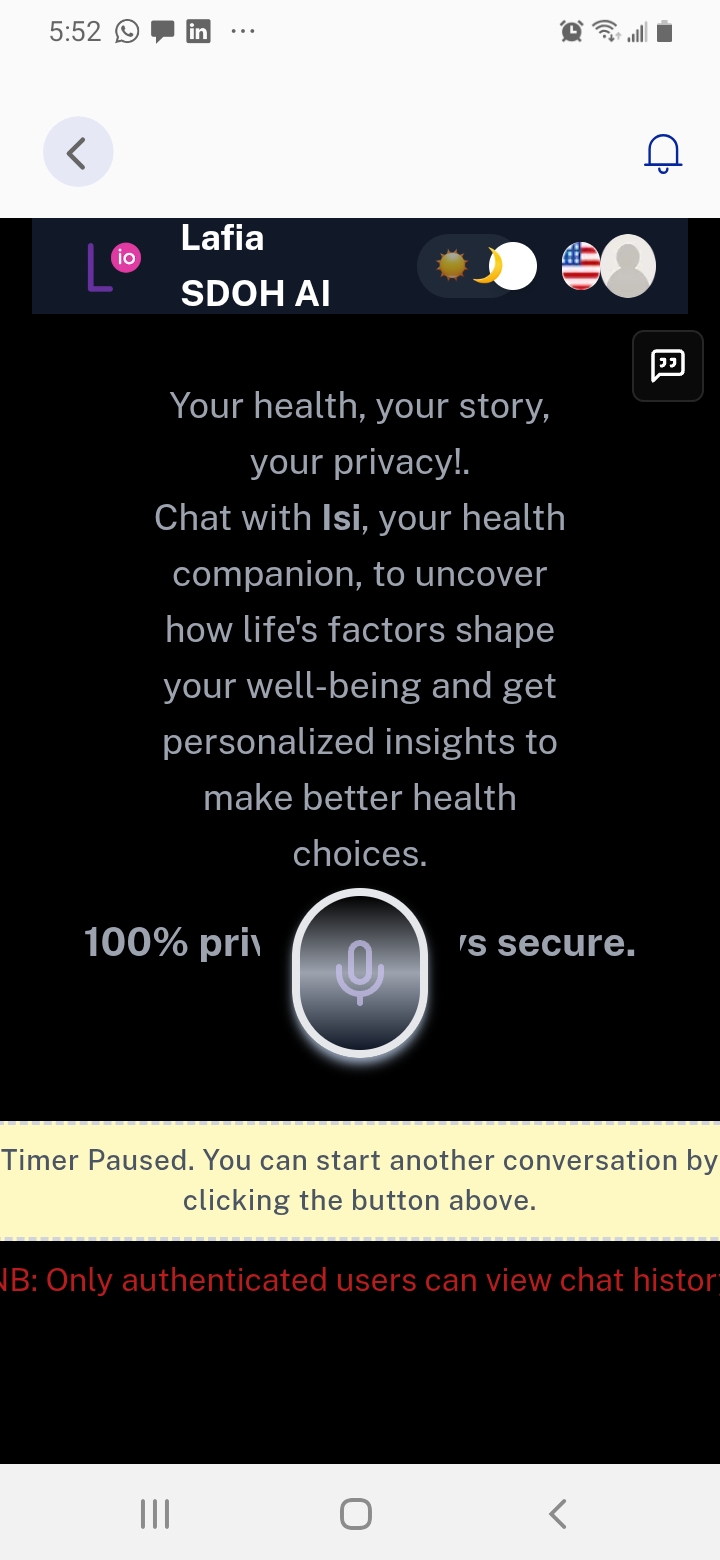
Task: Open the notifications bell
Action: [663, 154]
